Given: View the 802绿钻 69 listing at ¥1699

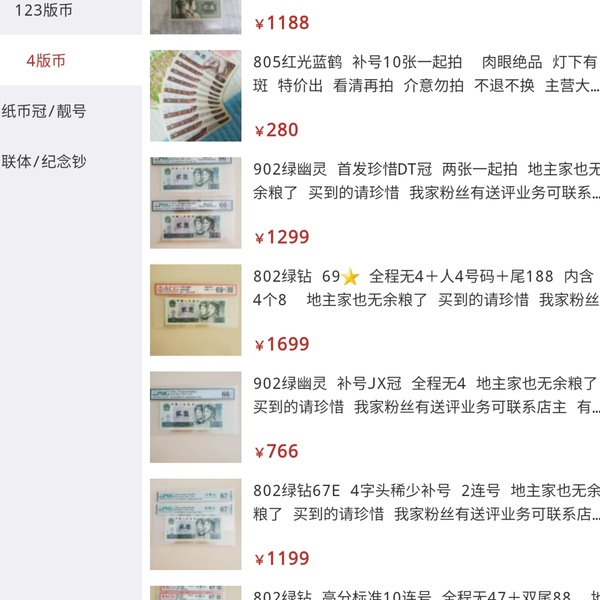Looking at the screenshot, I should pos(424,287).
